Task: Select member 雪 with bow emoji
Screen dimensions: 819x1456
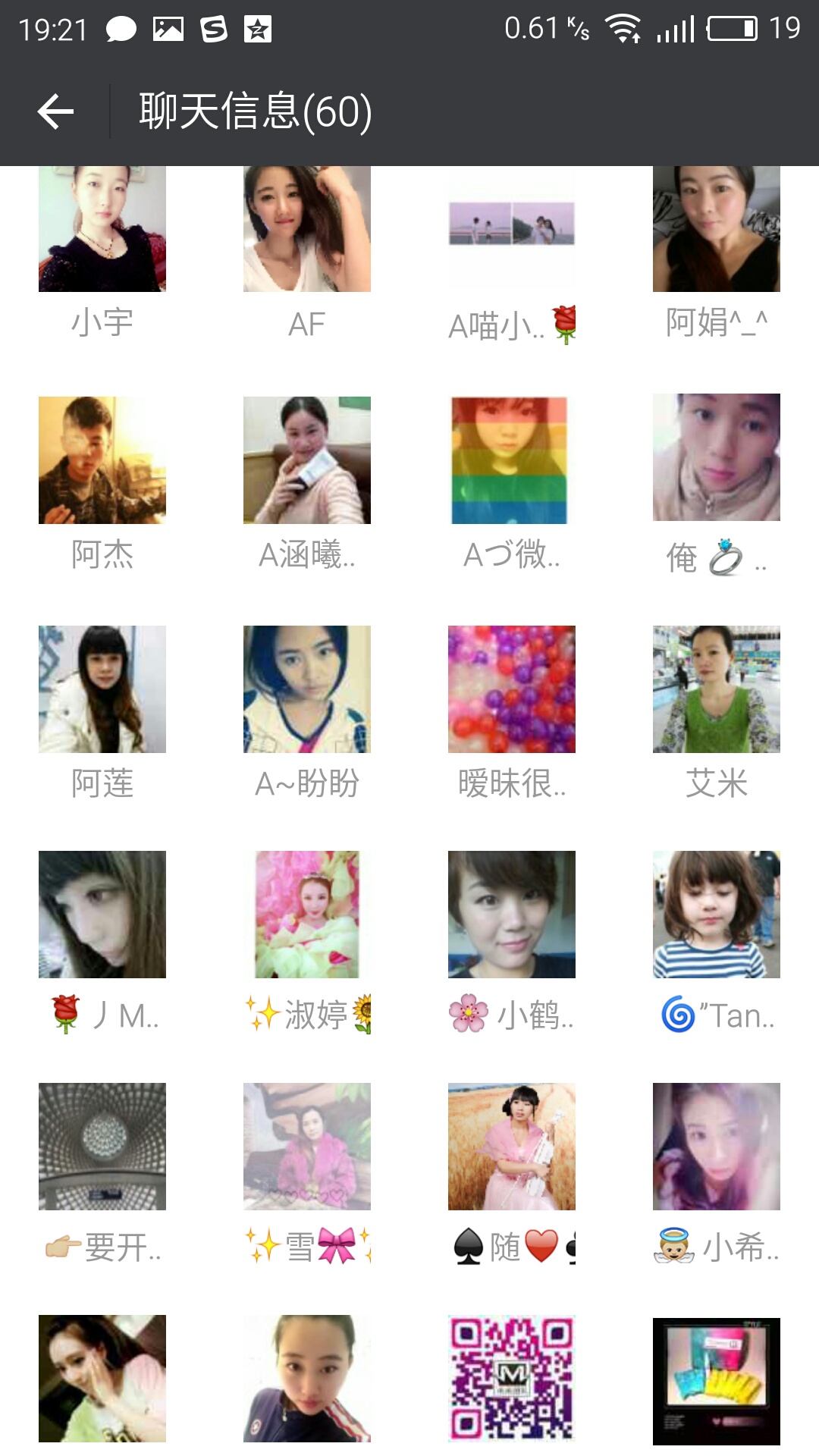Action: 307,1147
